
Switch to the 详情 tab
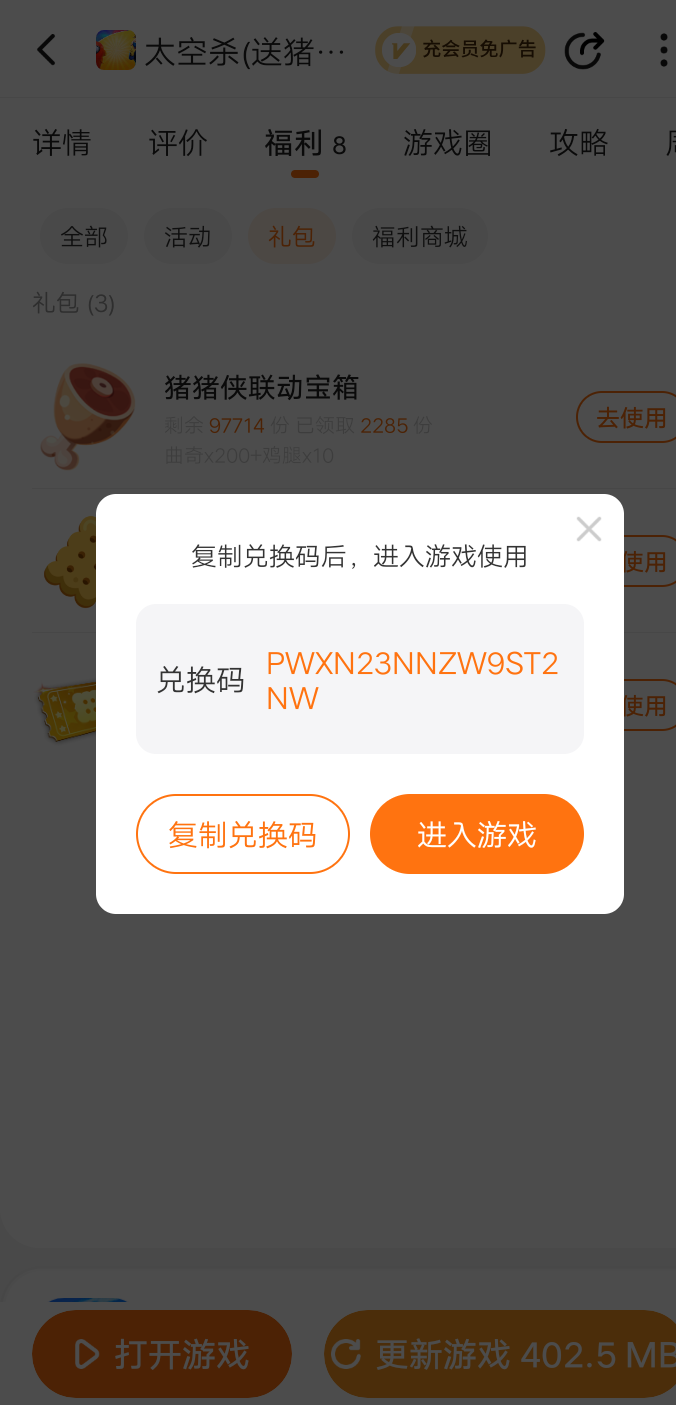click(x=62, y=143)
